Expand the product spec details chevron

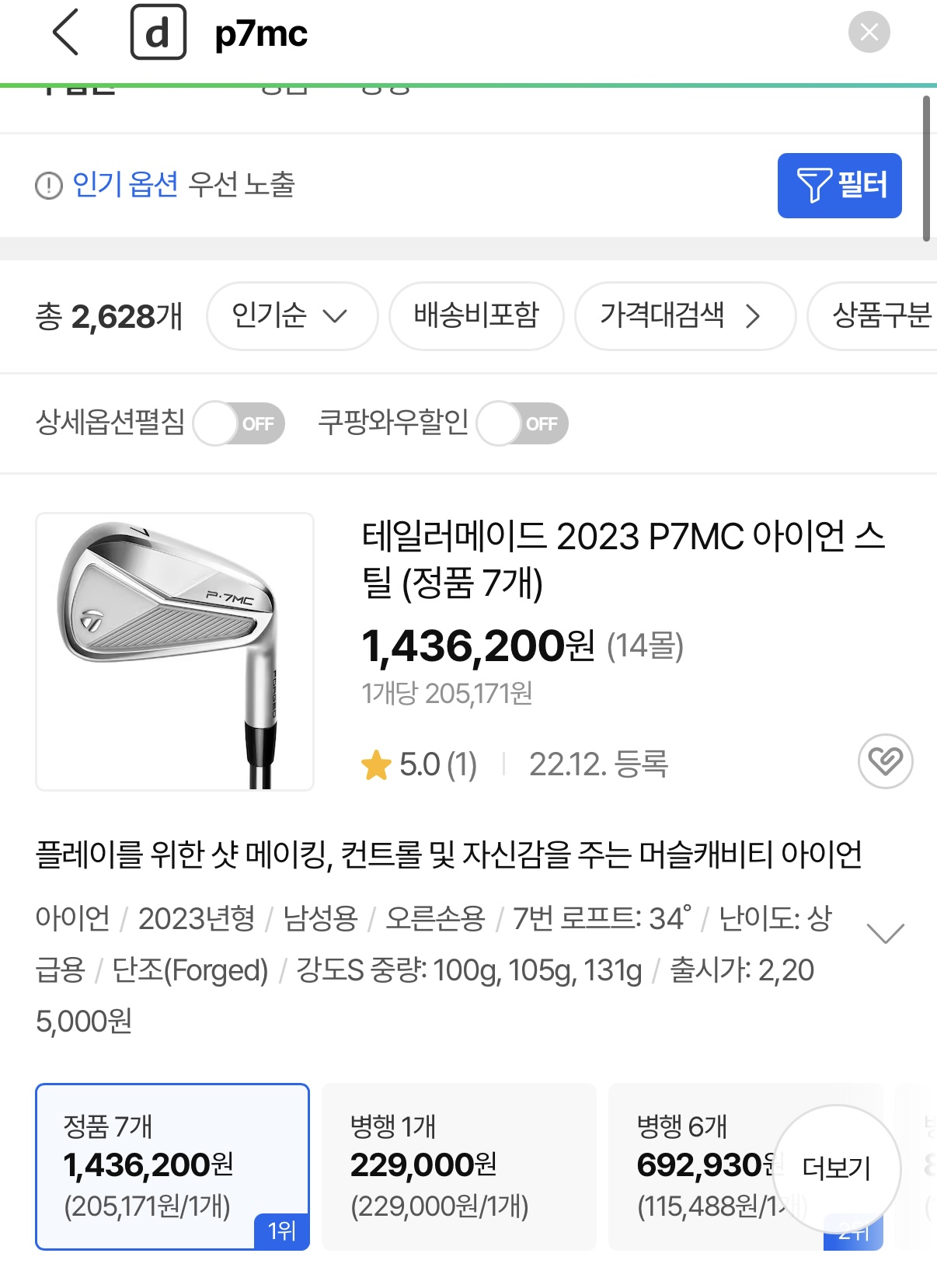[x=885, y=932]
